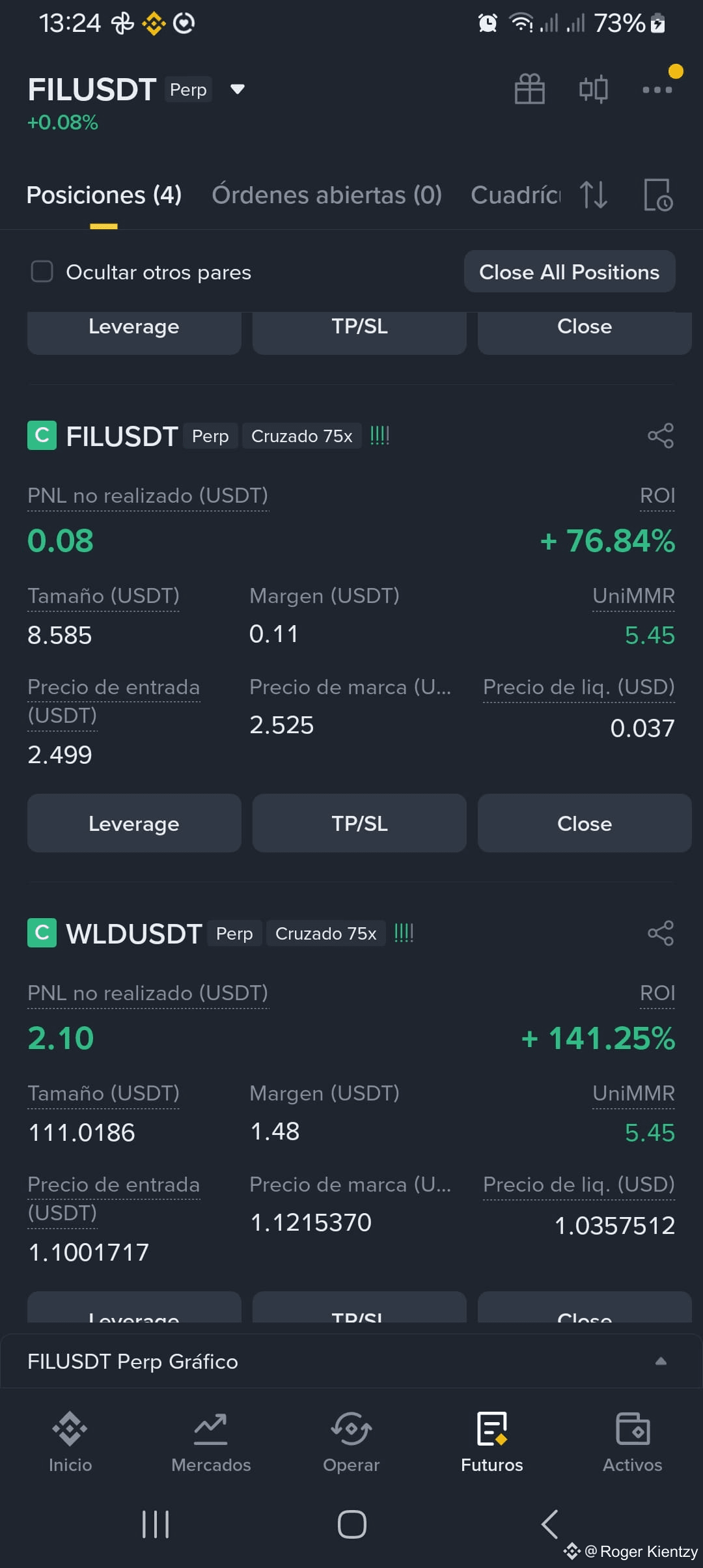Viewport: 703px width, 1568px height.
Task: Open the candlestick chart icon
Action: pos(593,89)
